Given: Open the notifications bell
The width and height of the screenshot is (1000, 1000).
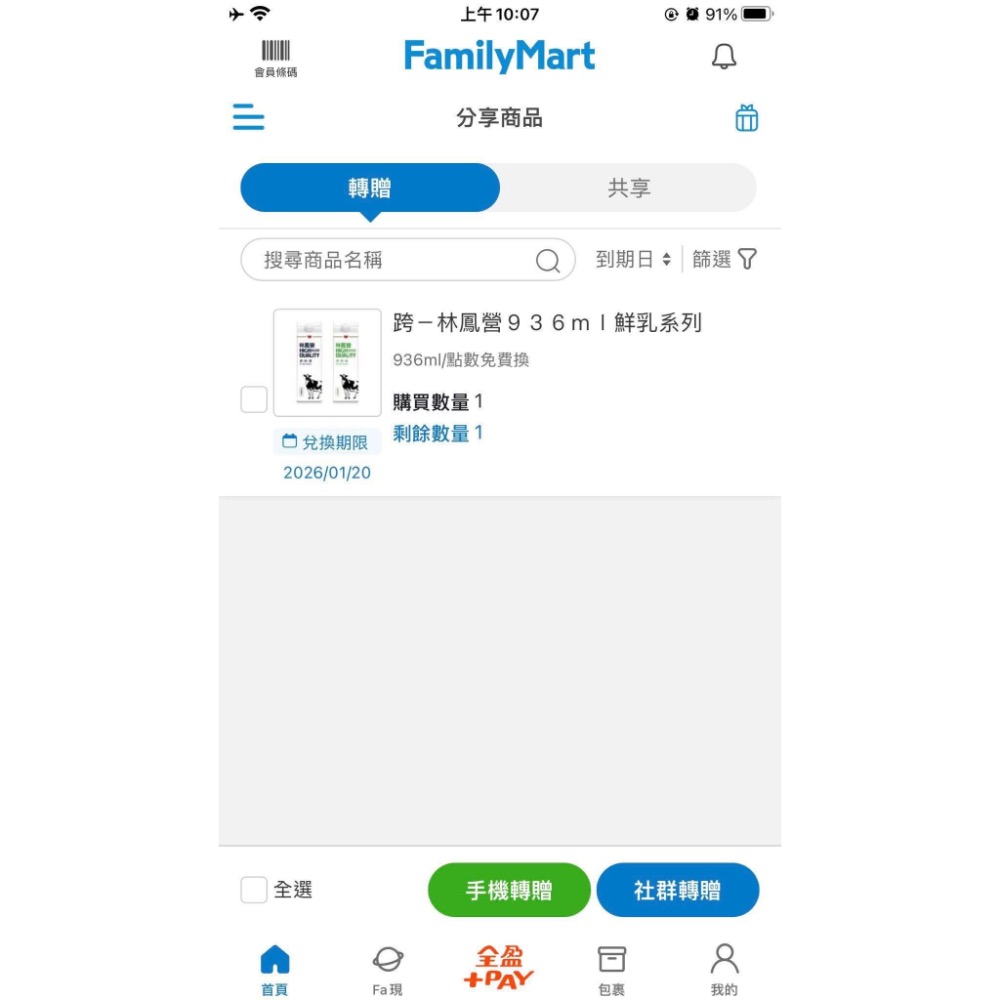Looking at the screenshot, I should coord(724,57).
